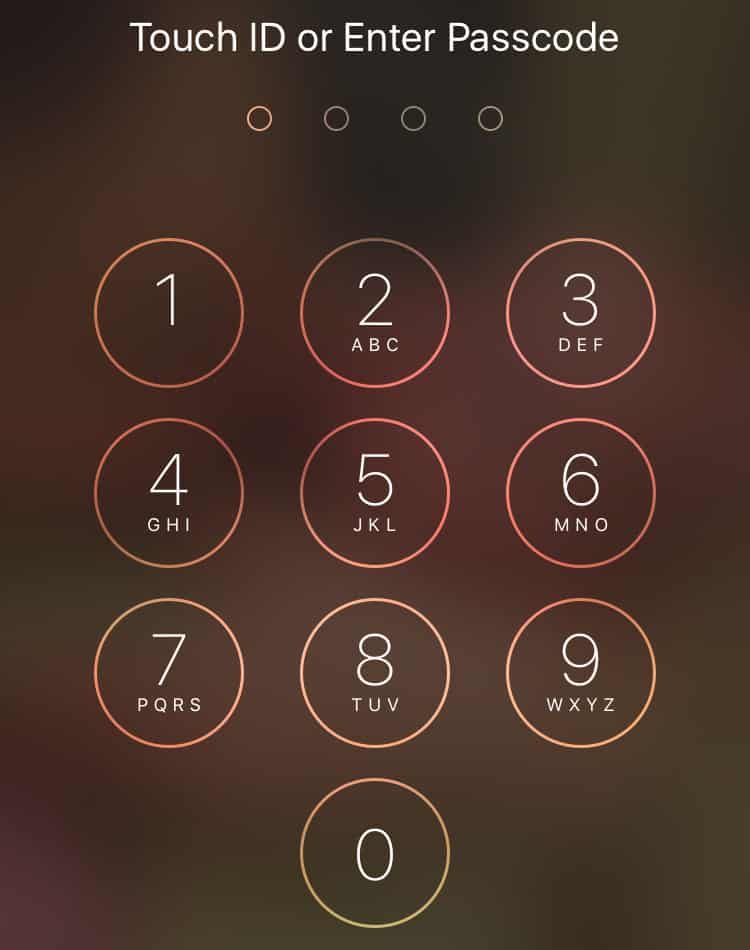Image resolution: width=750 pixels, height=950 pixels.
Task: Tap the 1 key on the passcode keypad
Action: pyautogui.click(x=169, y=313)
